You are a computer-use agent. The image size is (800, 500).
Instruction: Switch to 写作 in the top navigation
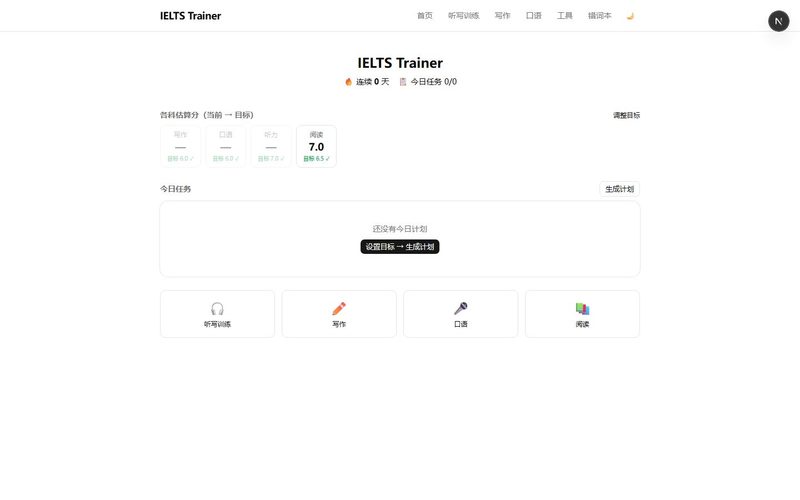pos(503,16)
